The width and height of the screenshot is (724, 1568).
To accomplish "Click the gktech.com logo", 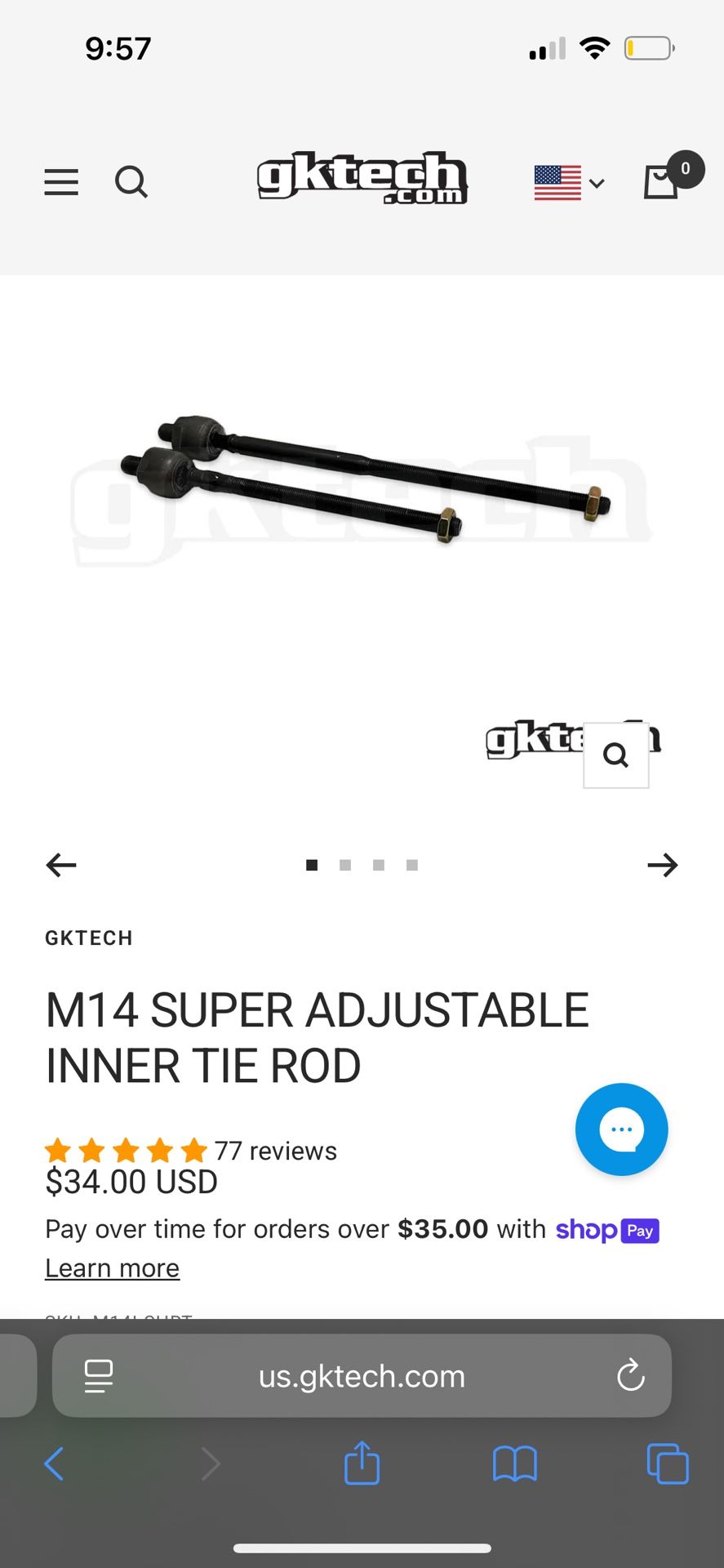I will [362, 180].
